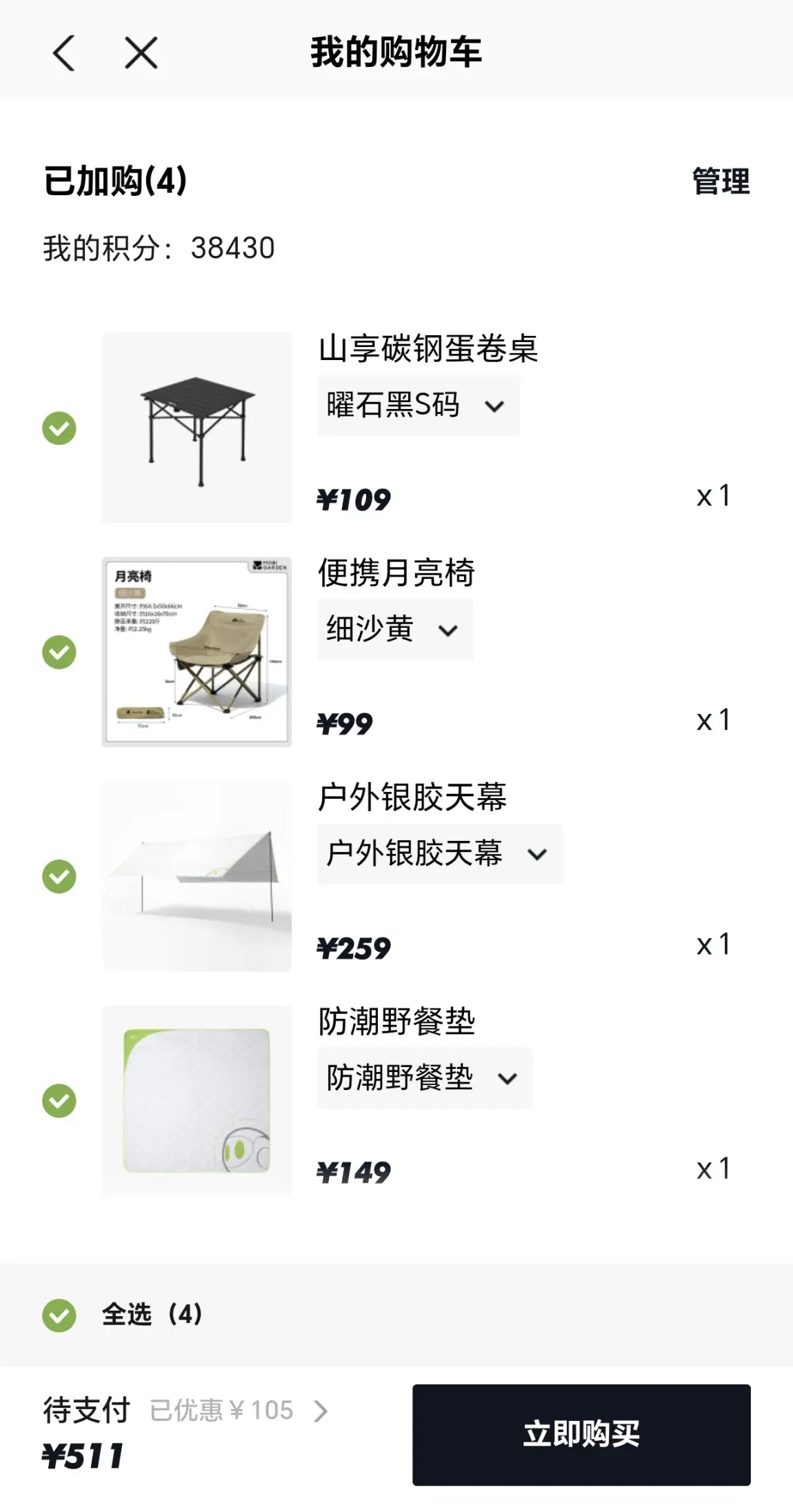Deselect the 户外银胶天幕 checkbox
This screenshot has width=793, height=1512.
coord(59,877)
